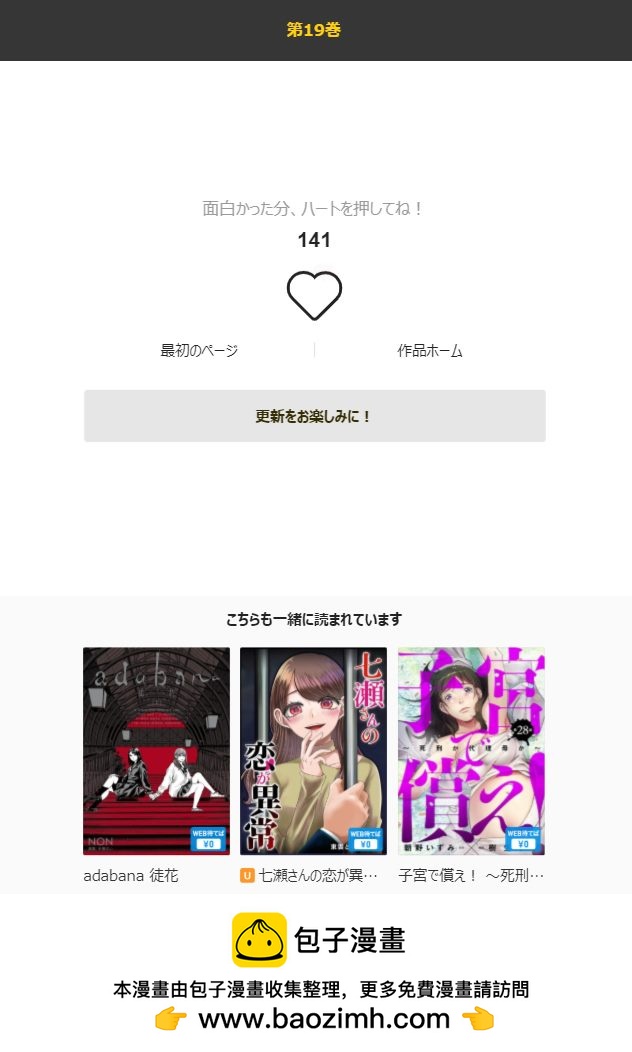
Task: Go back to 最初のページ
Action: click(199, 350)
